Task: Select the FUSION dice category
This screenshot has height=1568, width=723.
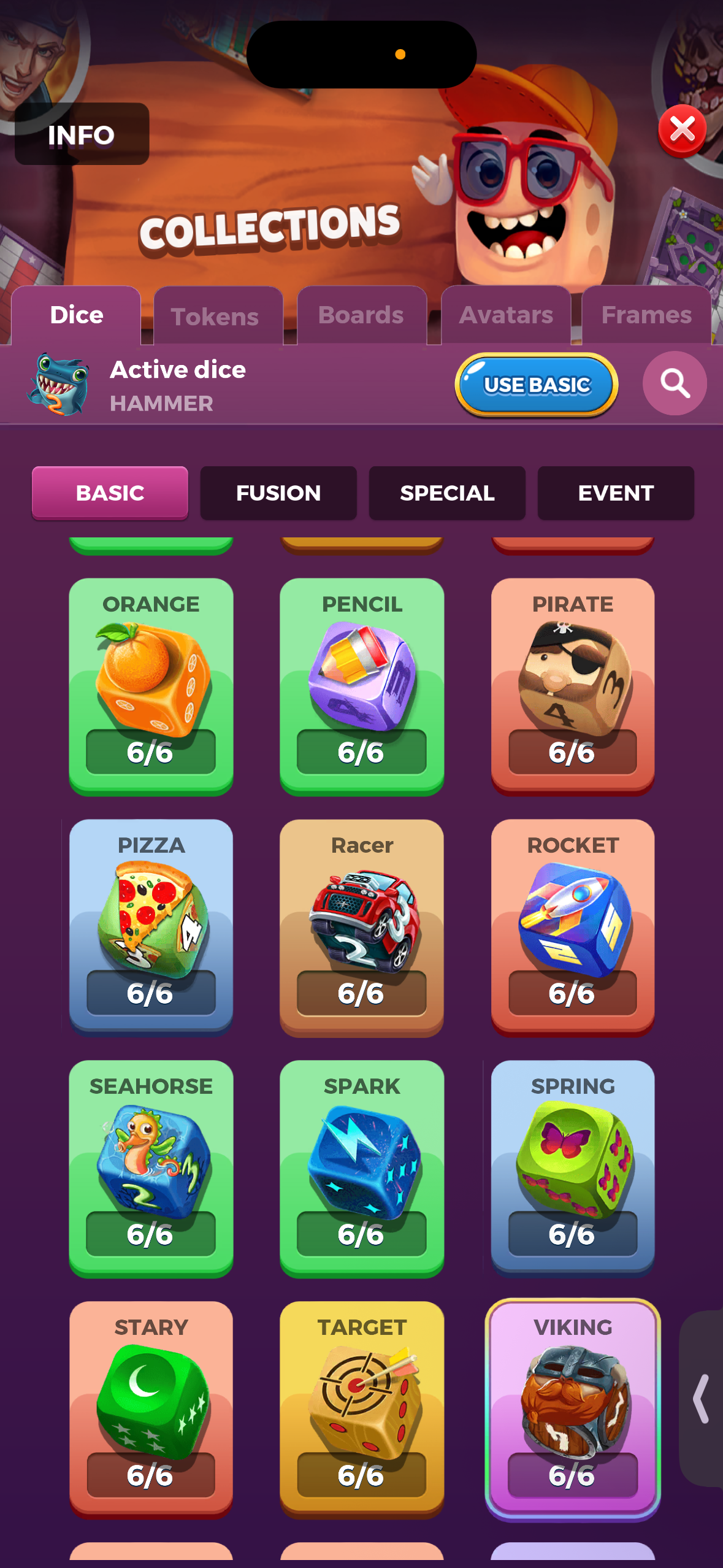Action: pyautogui.click(x=278, y=493)
